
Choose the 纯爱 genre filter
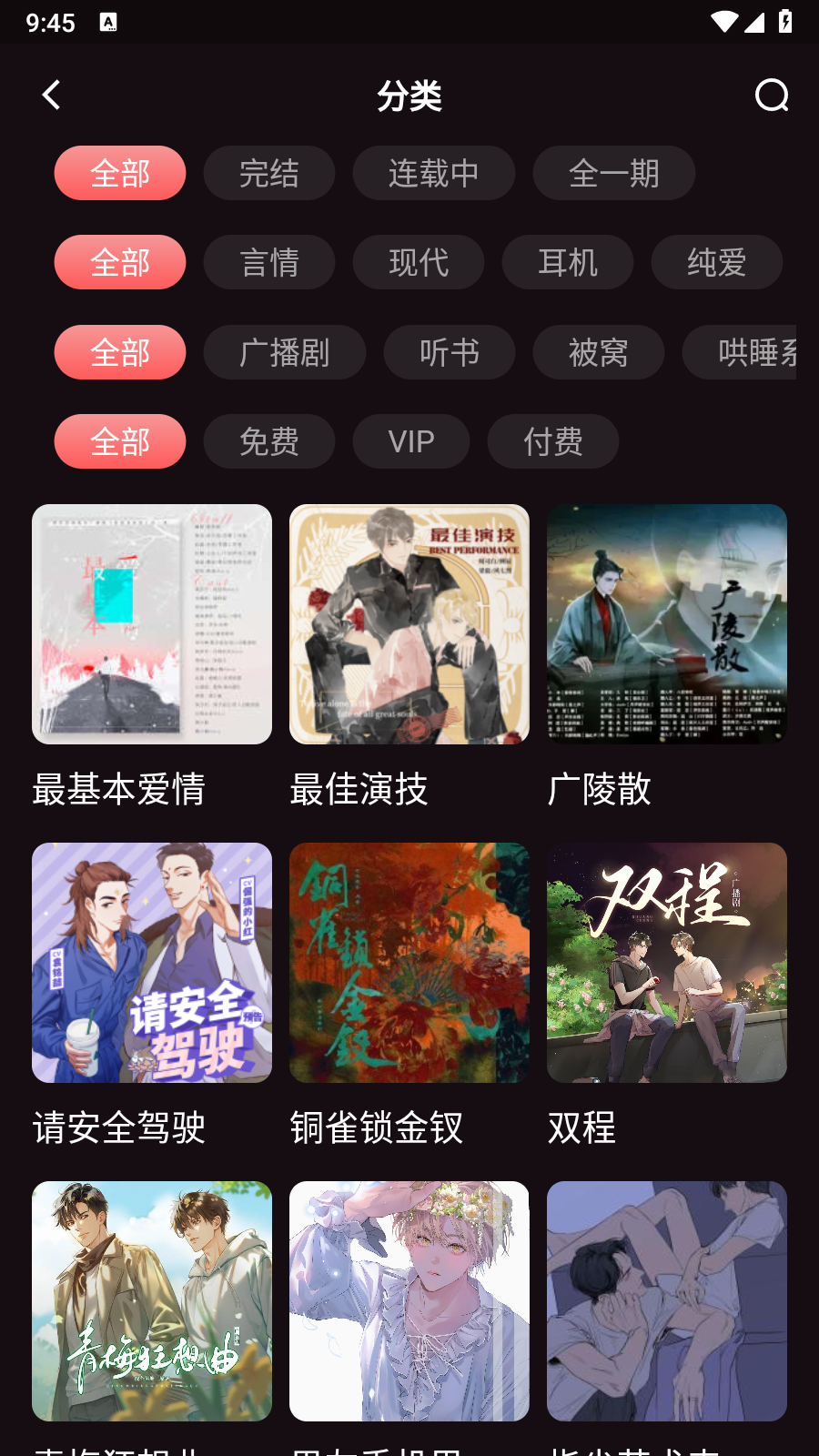[717, 262]
